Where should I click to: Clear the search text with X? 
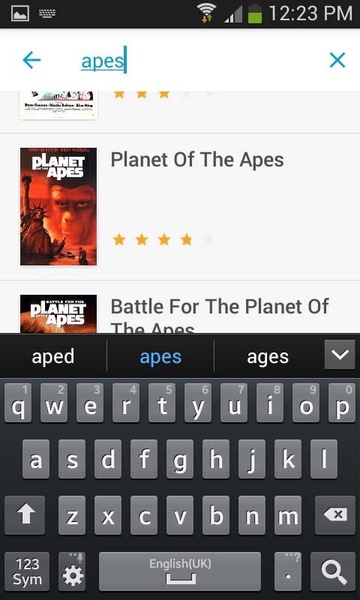tap(337, 60)
